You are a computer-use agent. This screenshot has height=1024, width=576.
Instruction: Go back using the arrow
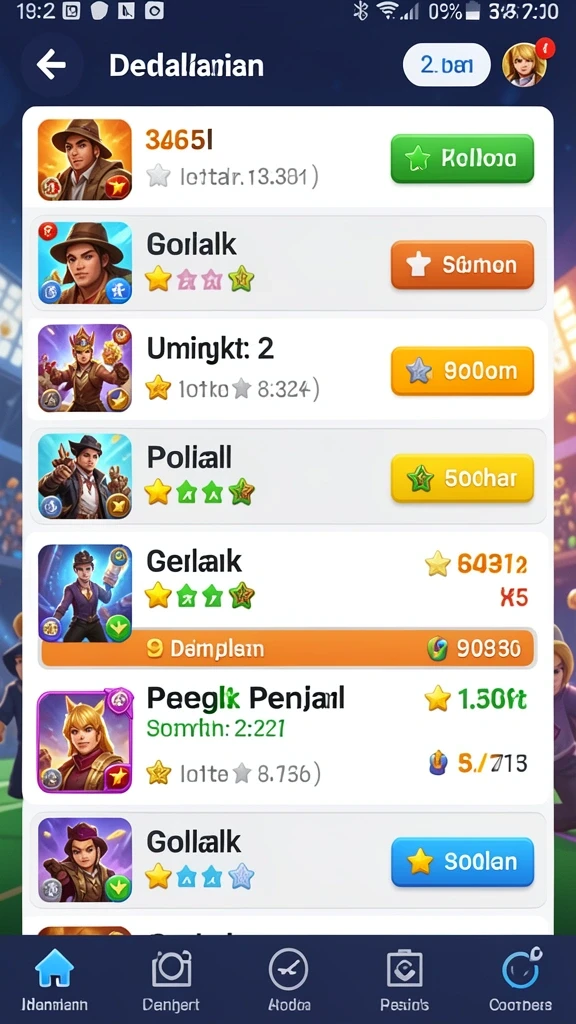click(x=51, y=65)
